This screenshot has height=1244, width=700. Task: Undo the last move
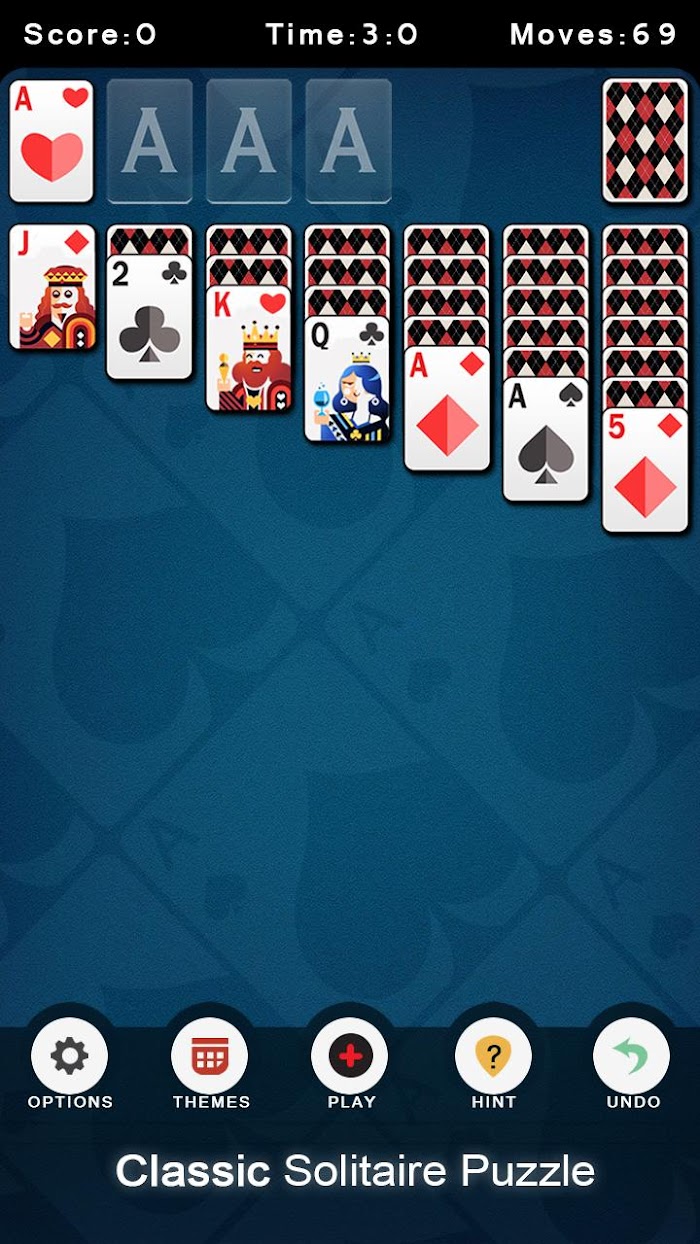click(x=632, y=1056)
